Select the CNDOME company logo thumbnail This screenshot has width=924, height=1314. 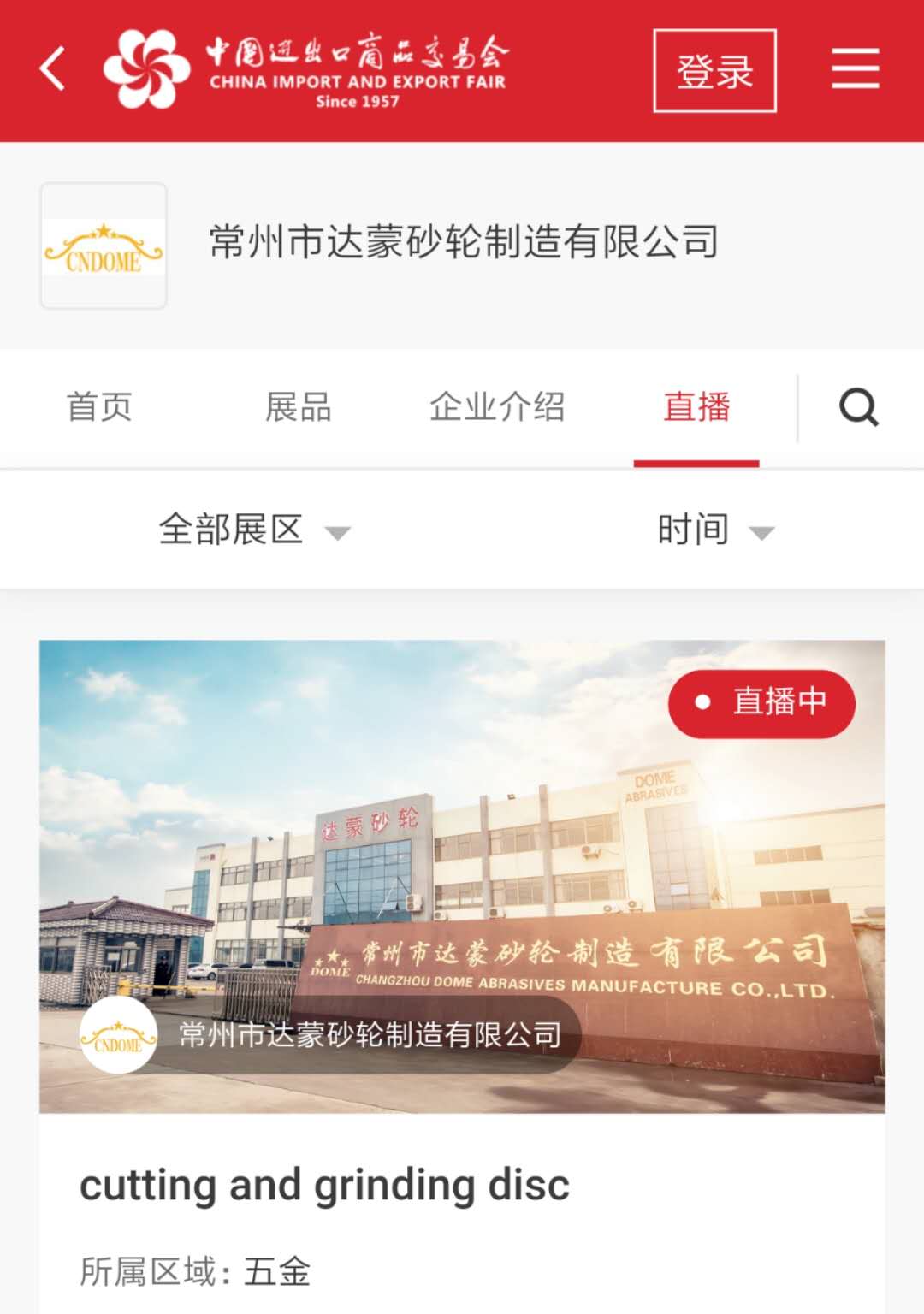[x=103, y=244]
